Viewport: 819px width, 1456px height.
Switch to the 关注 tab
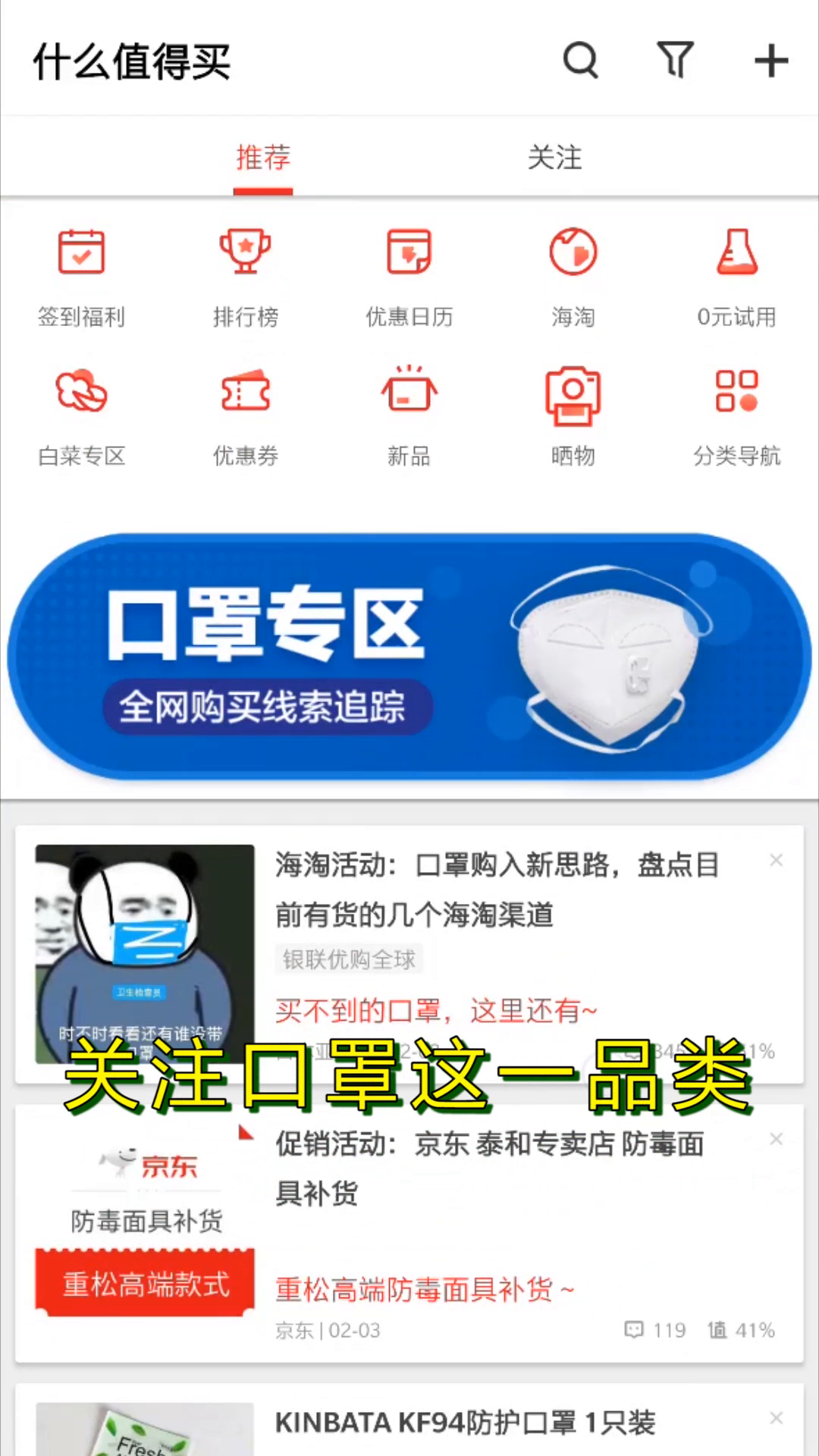coord(554,158)
